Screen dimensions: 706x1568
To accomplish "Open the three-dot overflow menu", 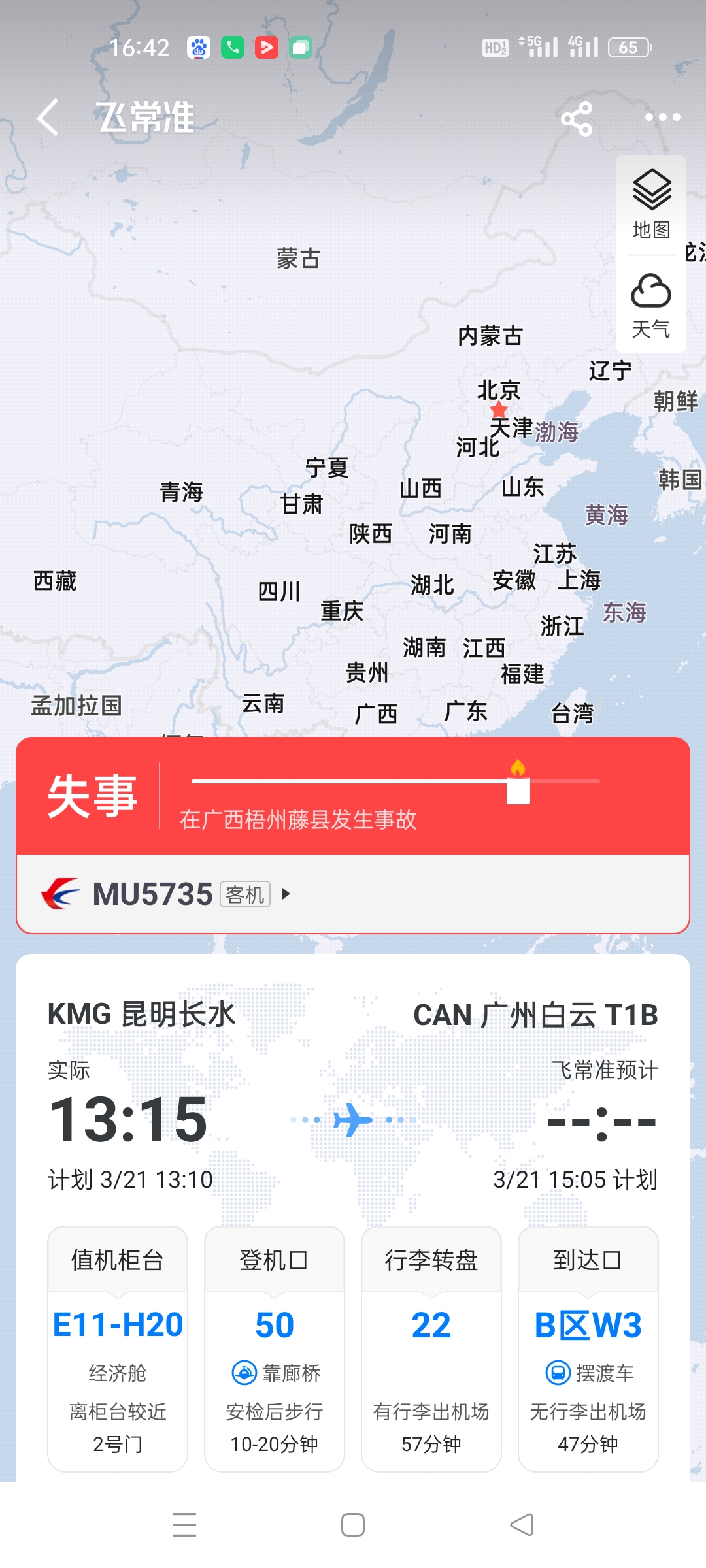I will 662,118.
